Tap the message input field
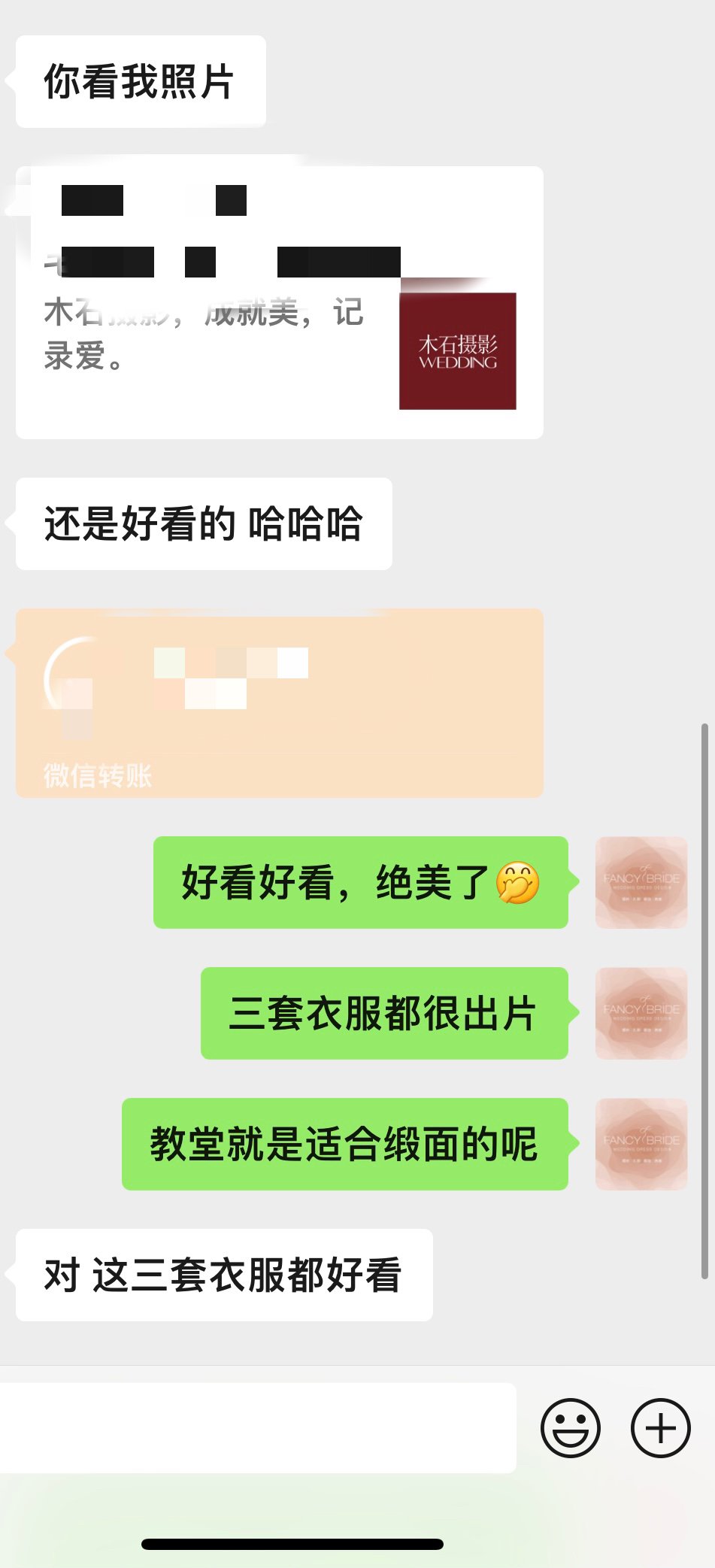 click(x=257, y=1427)
